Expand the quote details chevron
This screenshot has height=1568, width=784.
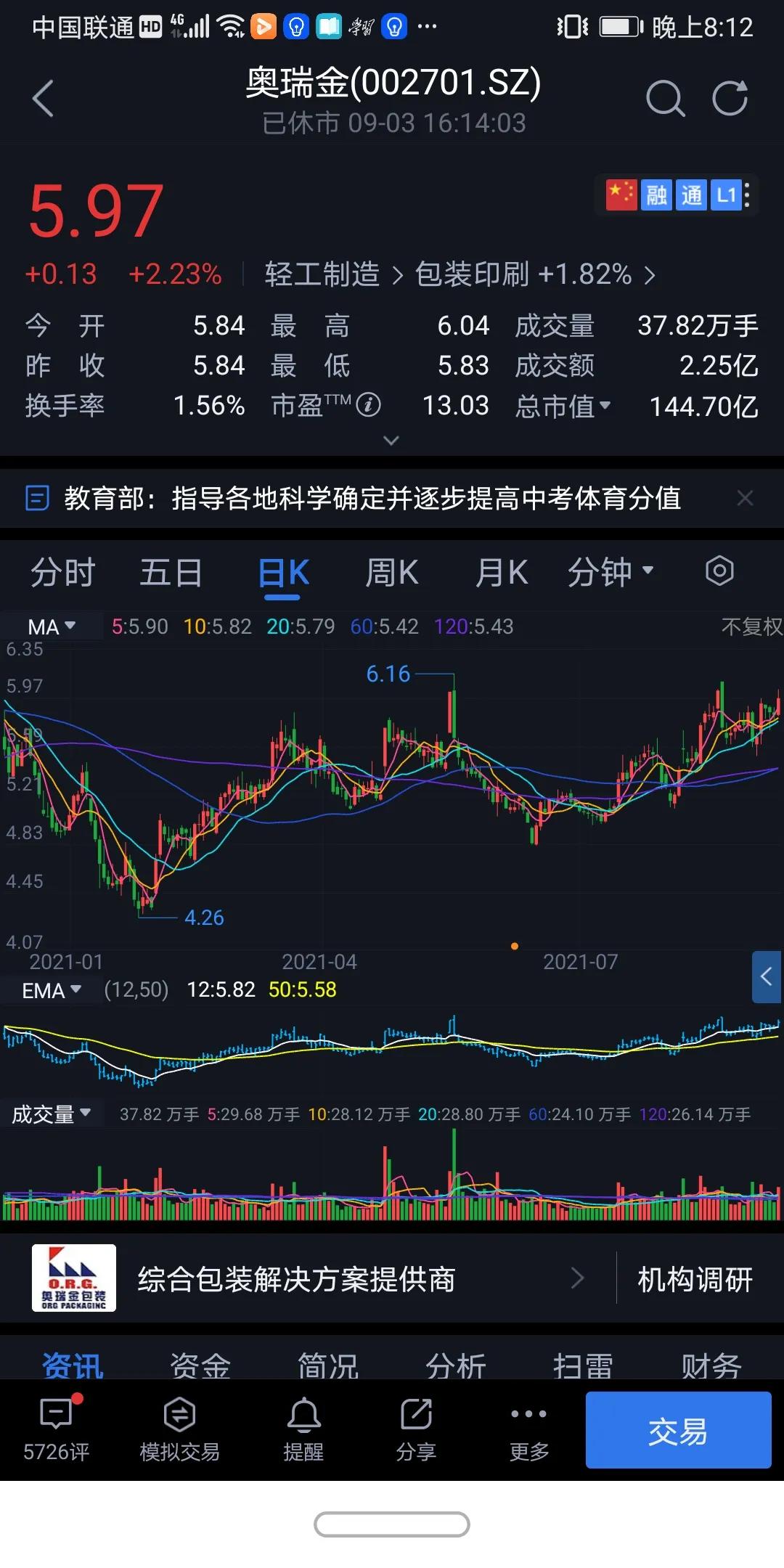coord(391,441)
